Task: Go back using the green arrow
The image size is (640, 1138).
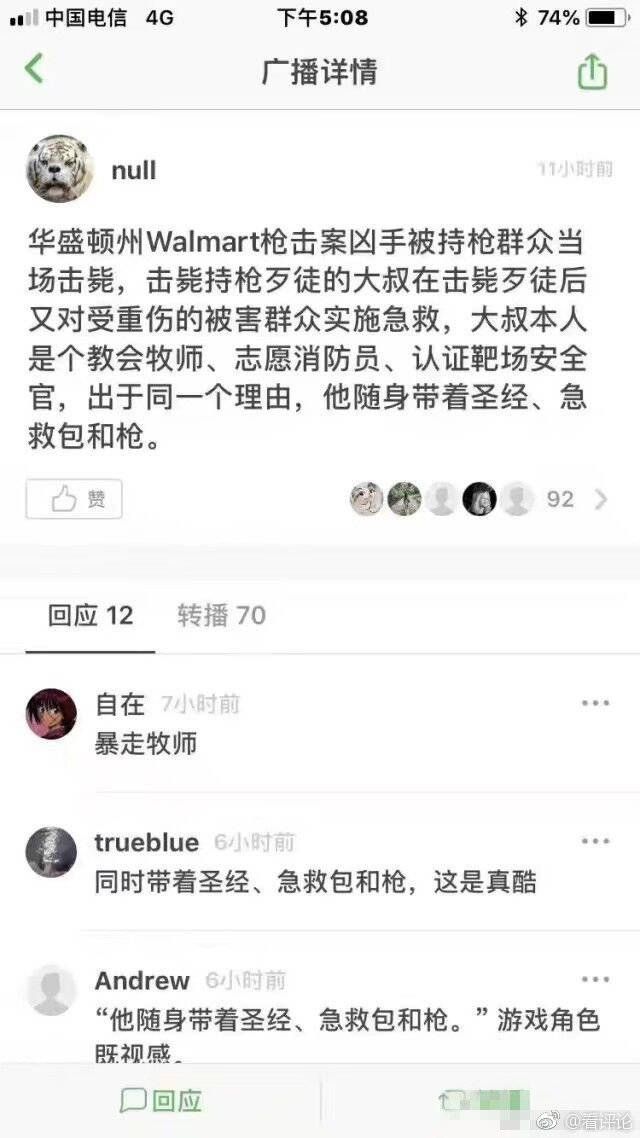Action: click(35, 70)
